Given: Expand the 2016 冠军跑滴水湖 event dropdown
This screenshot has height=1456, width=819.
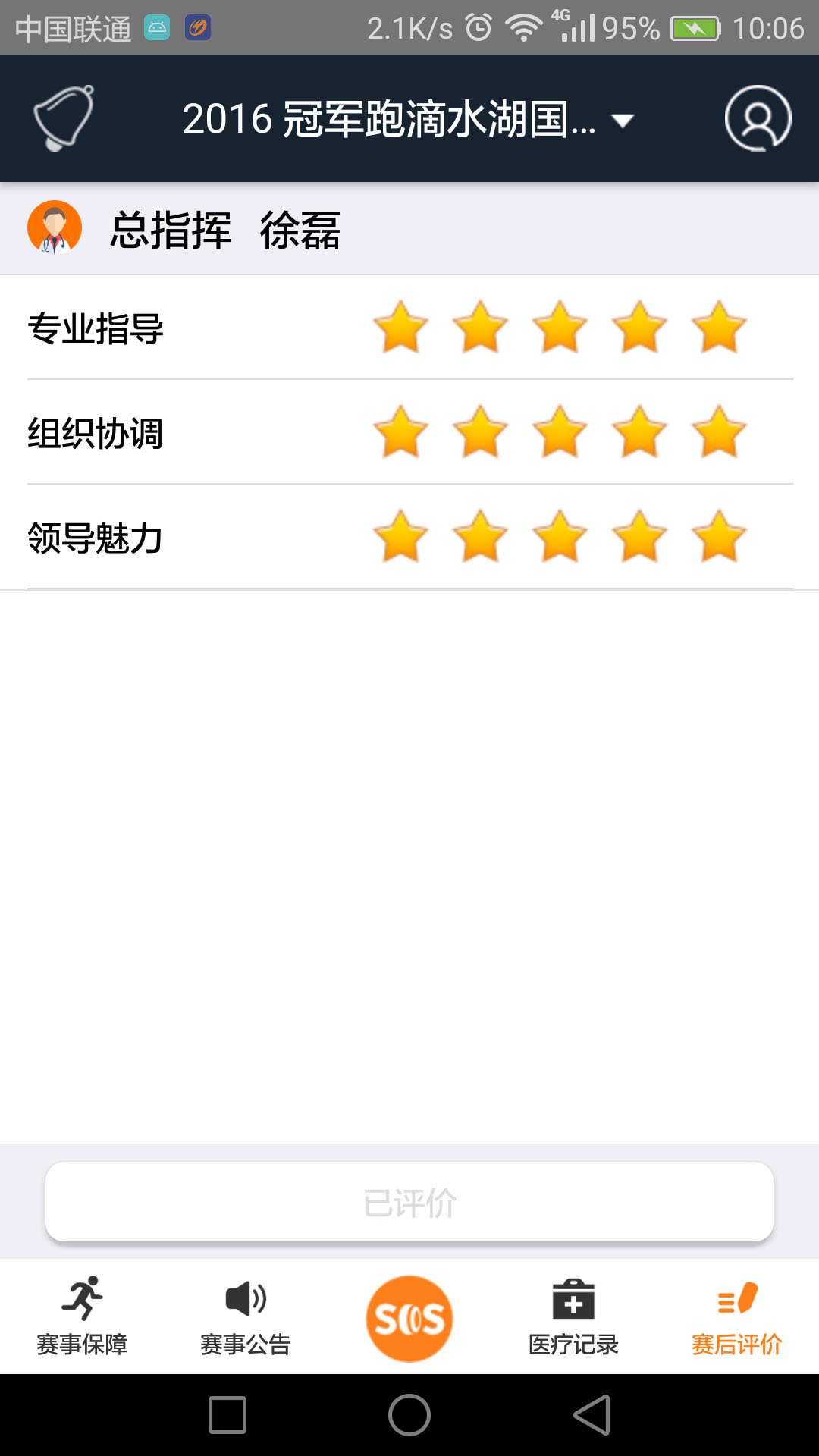Looking at the screenshot, I should pyautogui.click(x=408, y=119).
